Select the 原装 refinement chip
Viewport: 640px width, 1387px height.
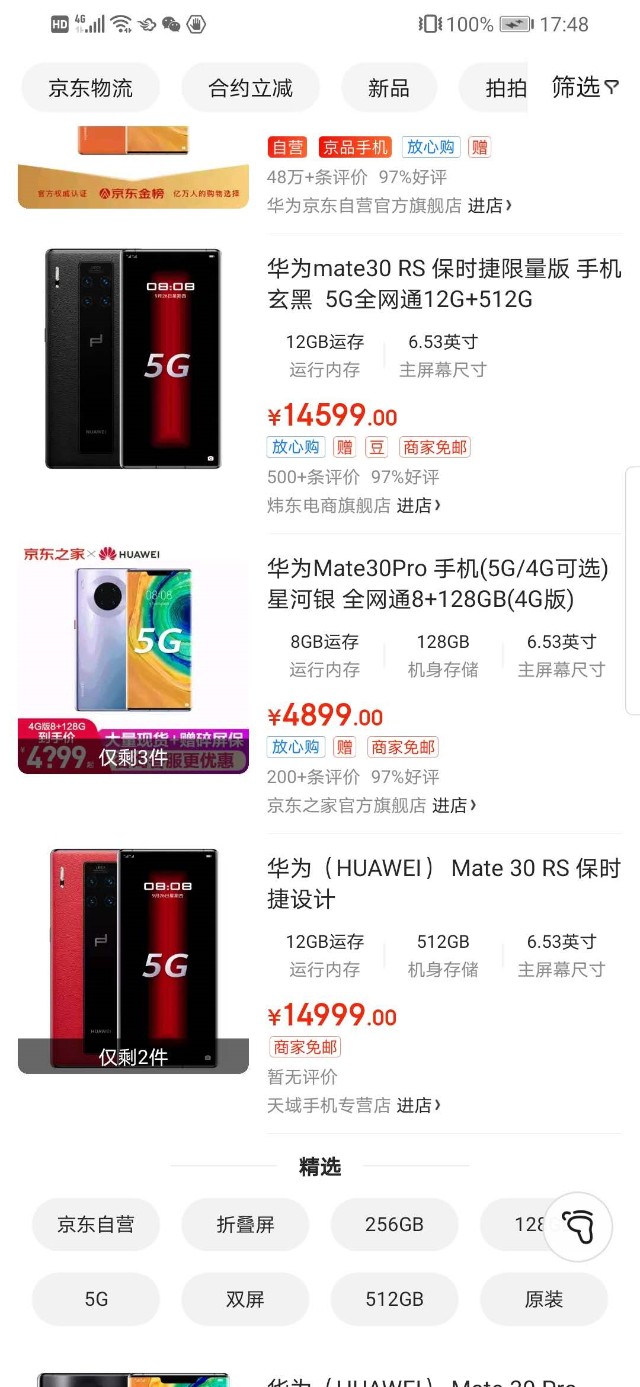click(x=544, y=1299)
